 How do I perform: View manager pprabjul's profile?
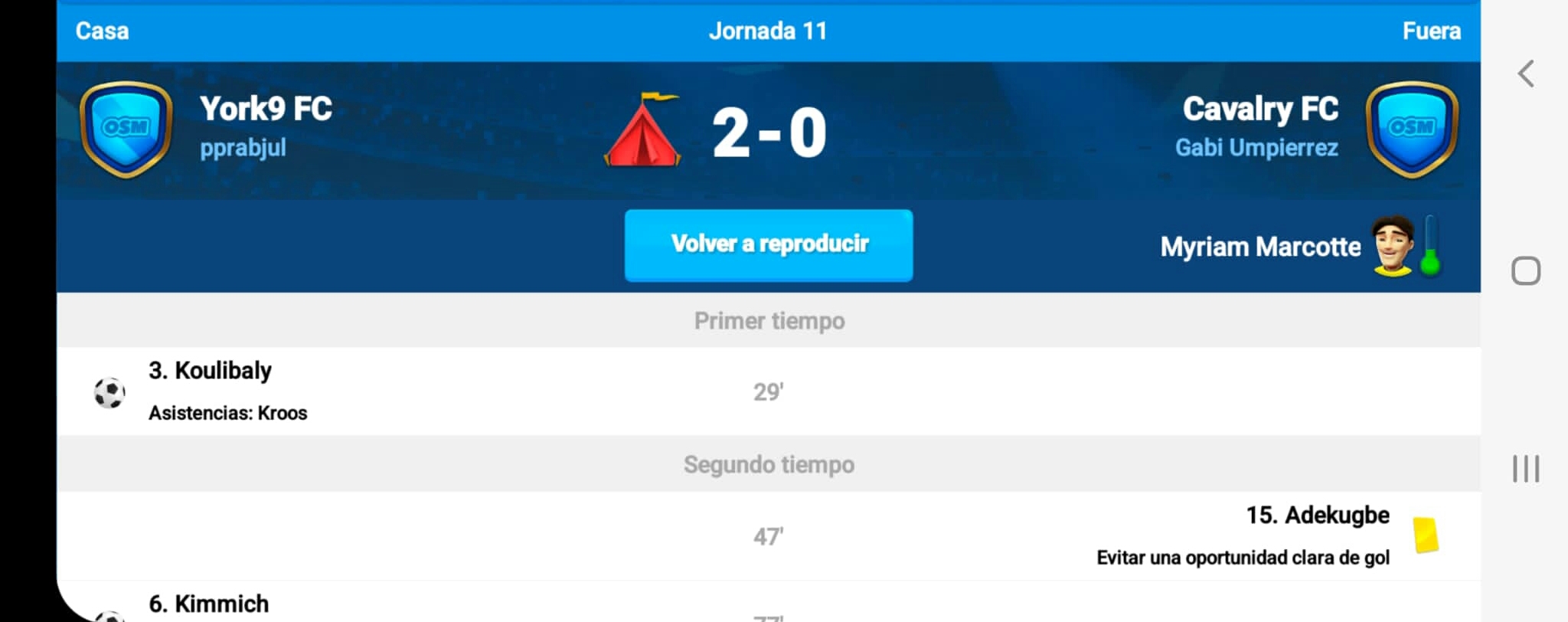(x=243, y=147)
